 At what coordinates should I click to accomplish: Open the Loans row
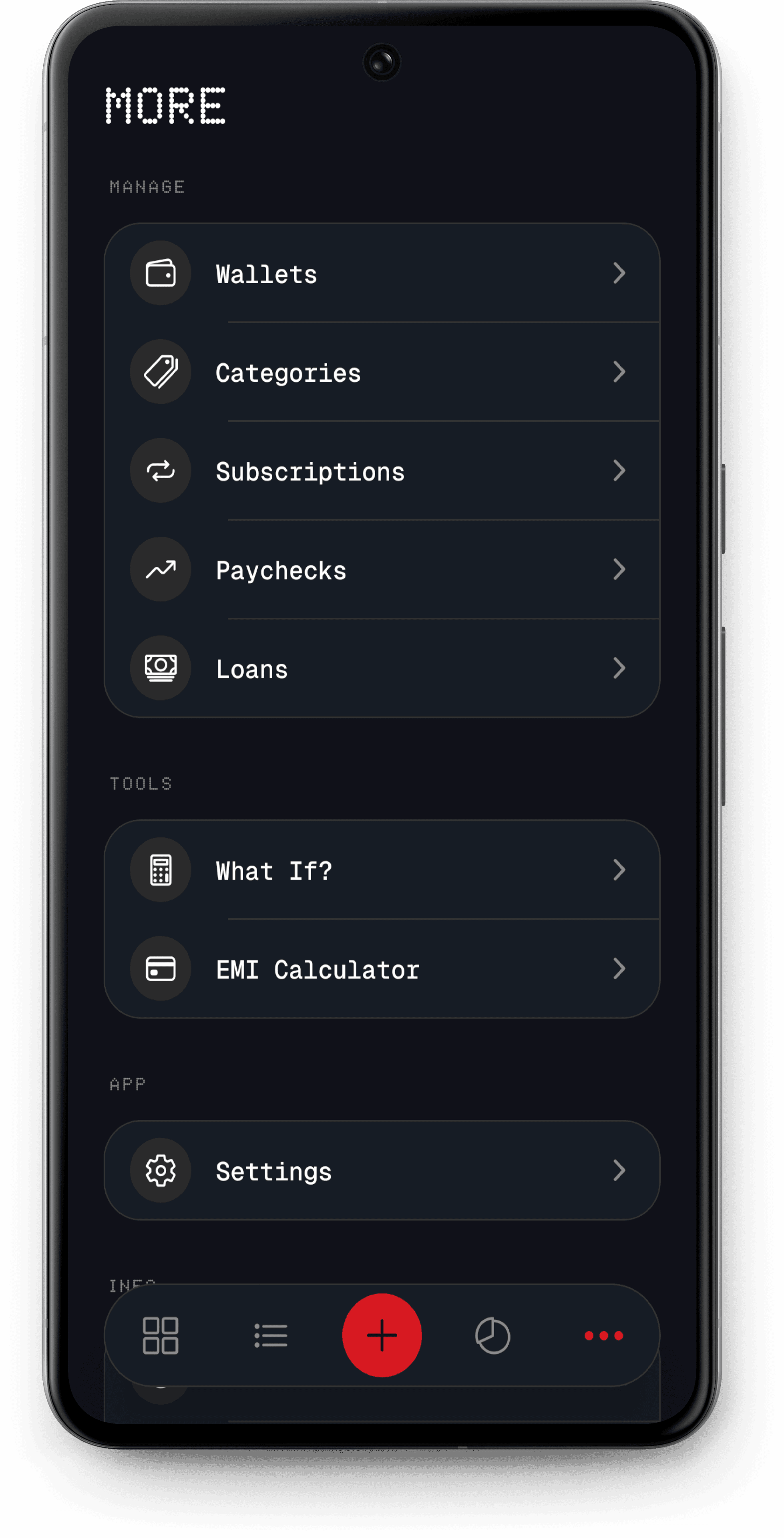[382, 668]
